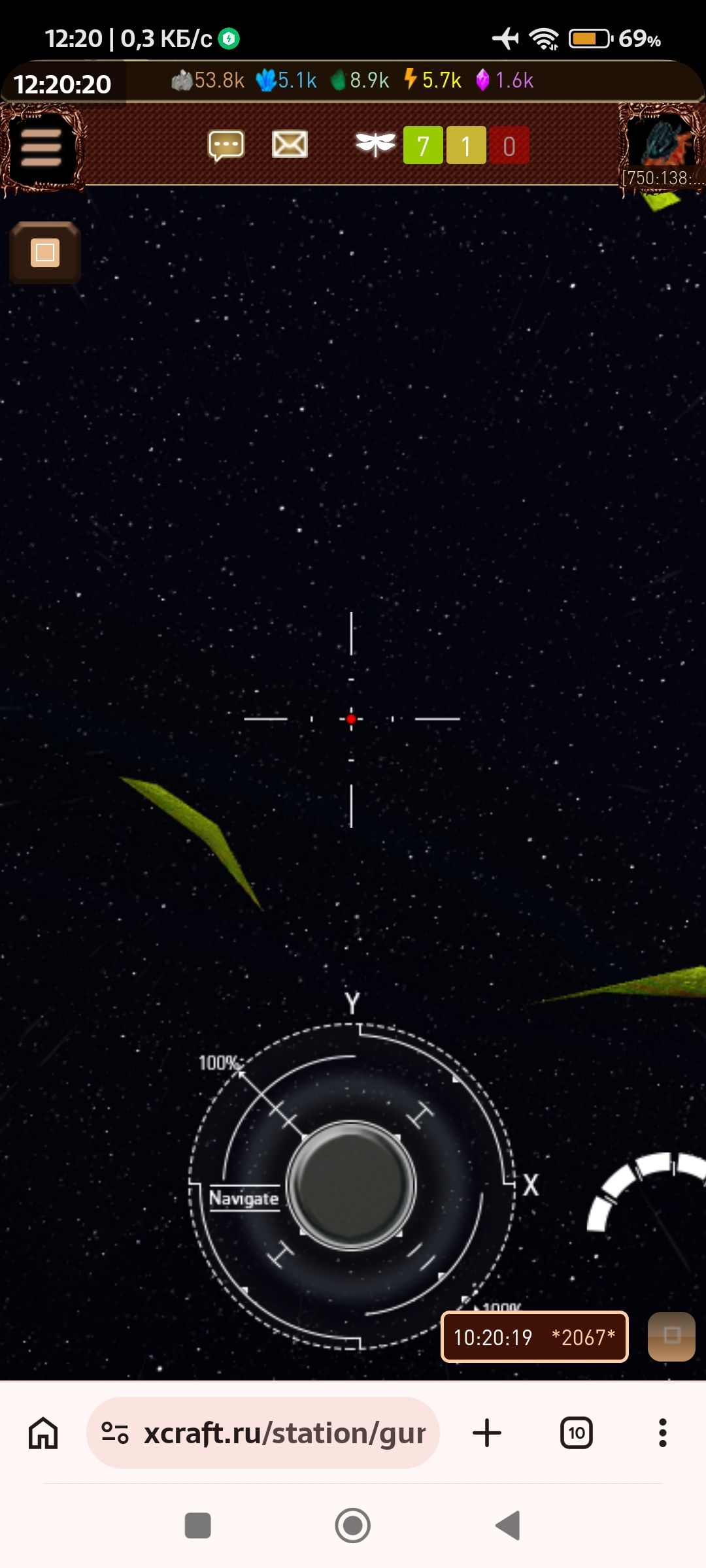Tap the red fleet counter 0

point(509,146)
